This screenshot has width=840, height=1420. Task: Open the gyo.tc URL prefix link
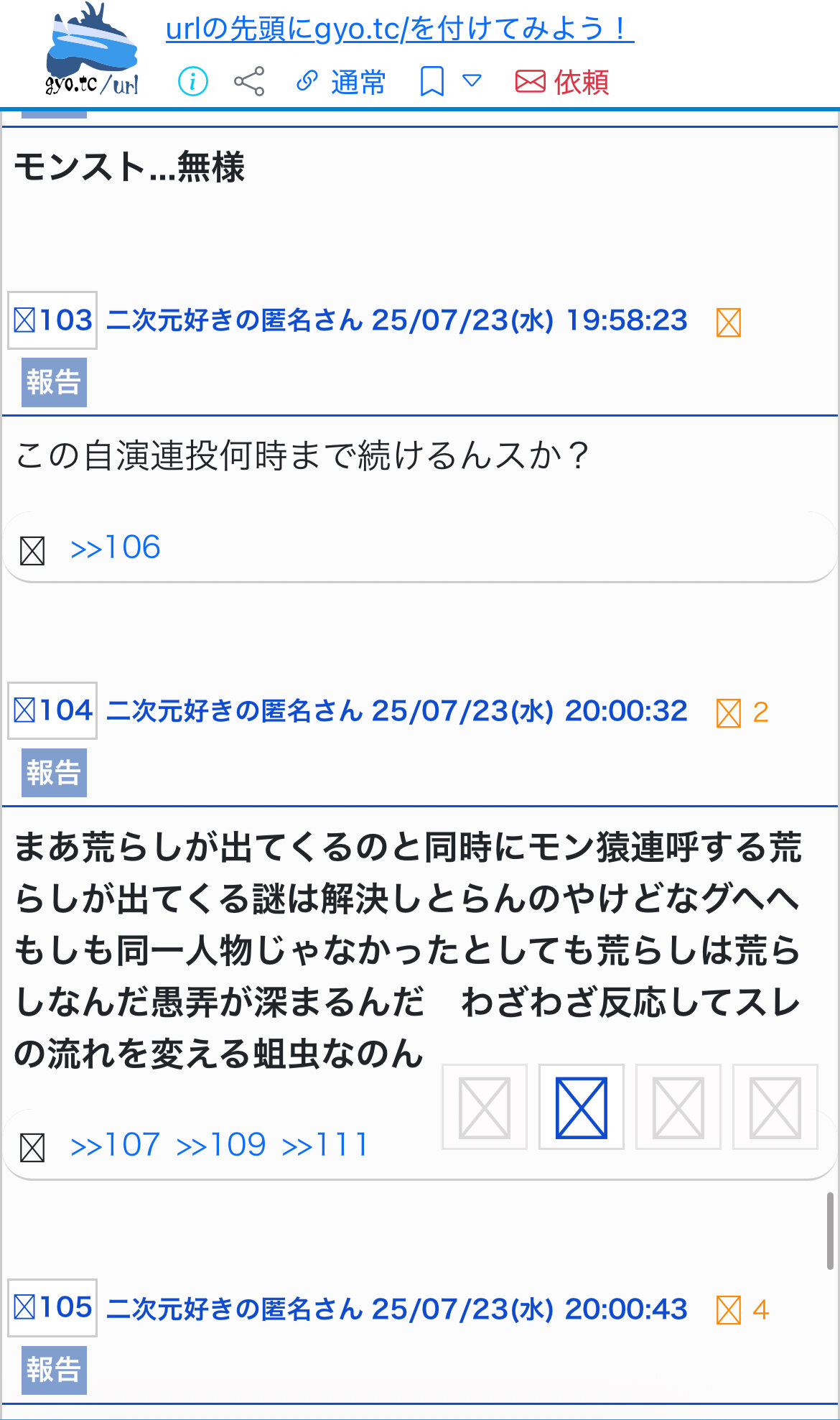pyautogui.click(x=399, y=29)
